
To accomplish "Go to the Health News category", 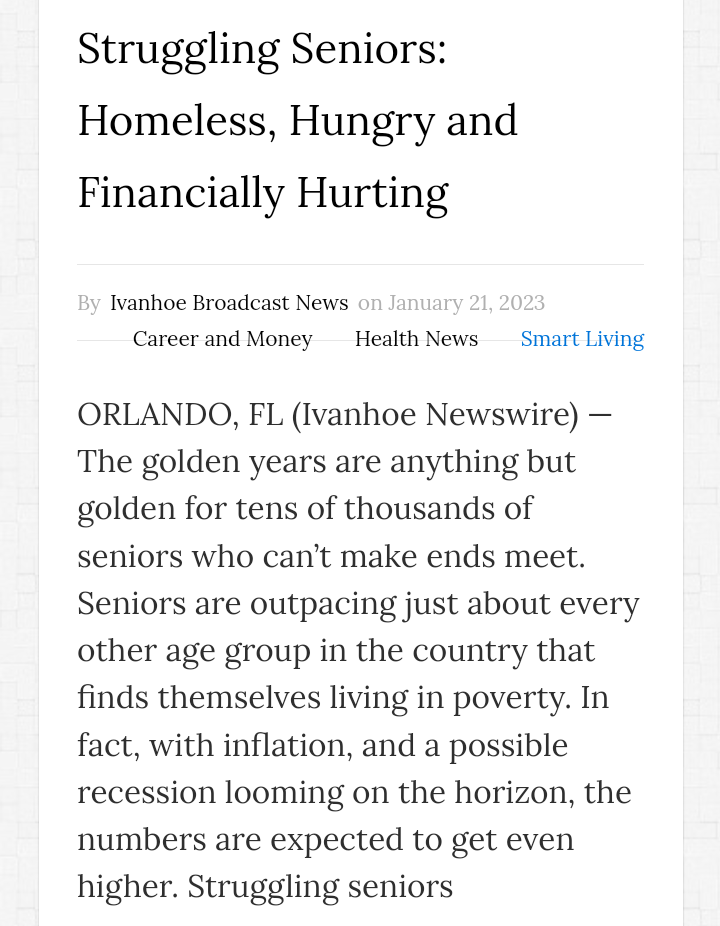I will click(416, 339).
